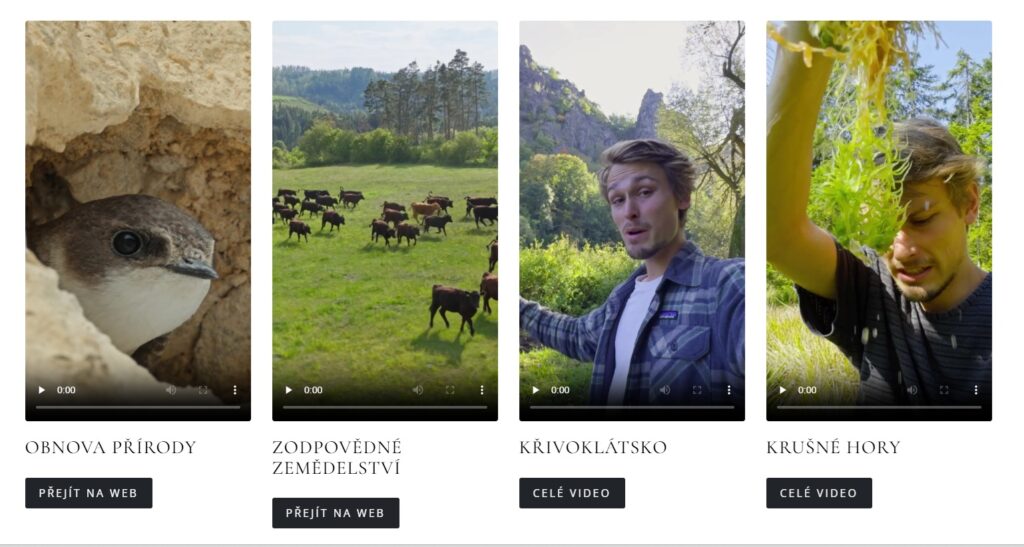Open more options on the Obnova přírody video
Image resolution: width=1024 pixels, height=547 pixels.
click(x=235, y=390)
